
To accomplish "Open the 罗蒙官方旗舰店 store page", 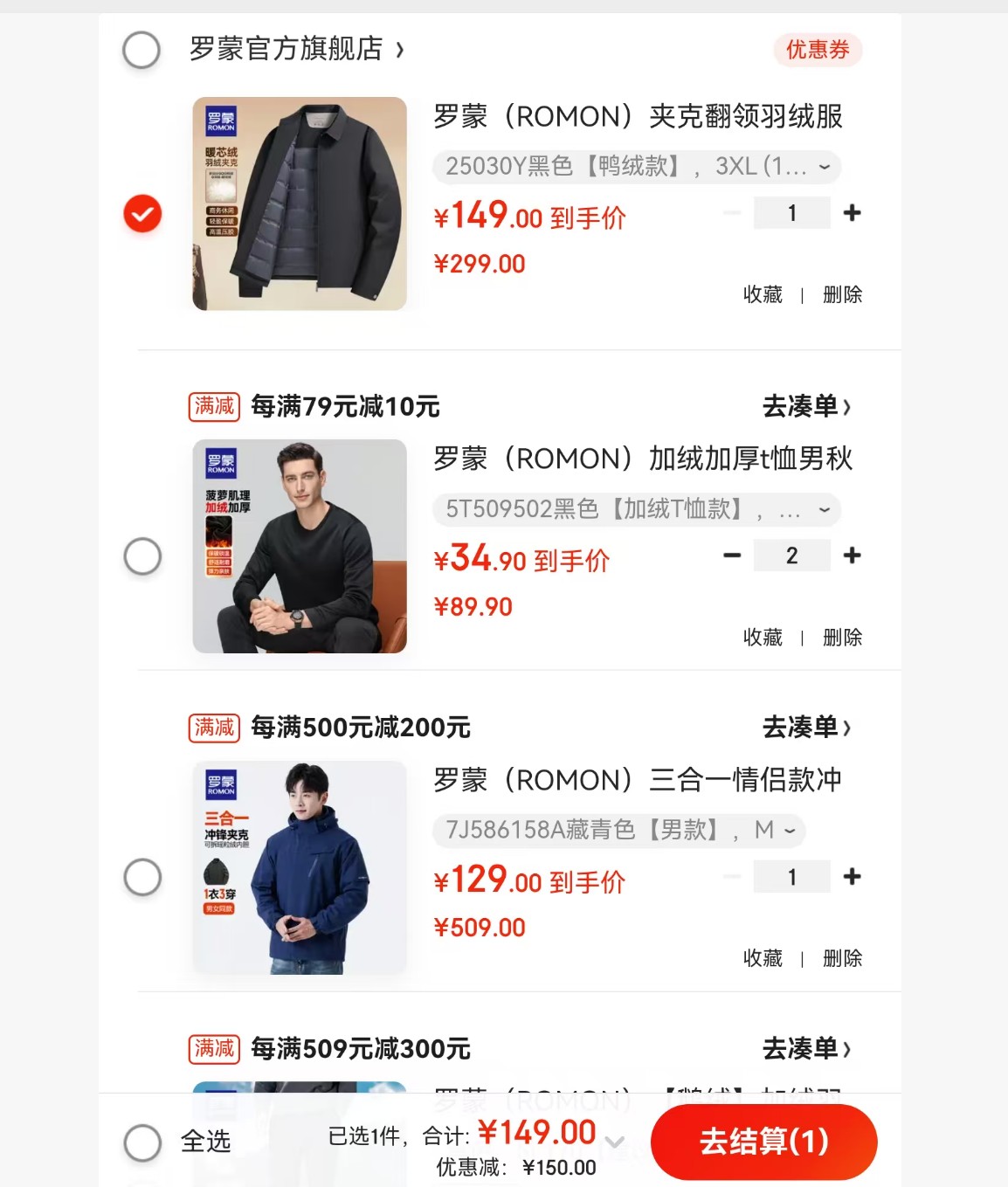I will pos(297,49).
